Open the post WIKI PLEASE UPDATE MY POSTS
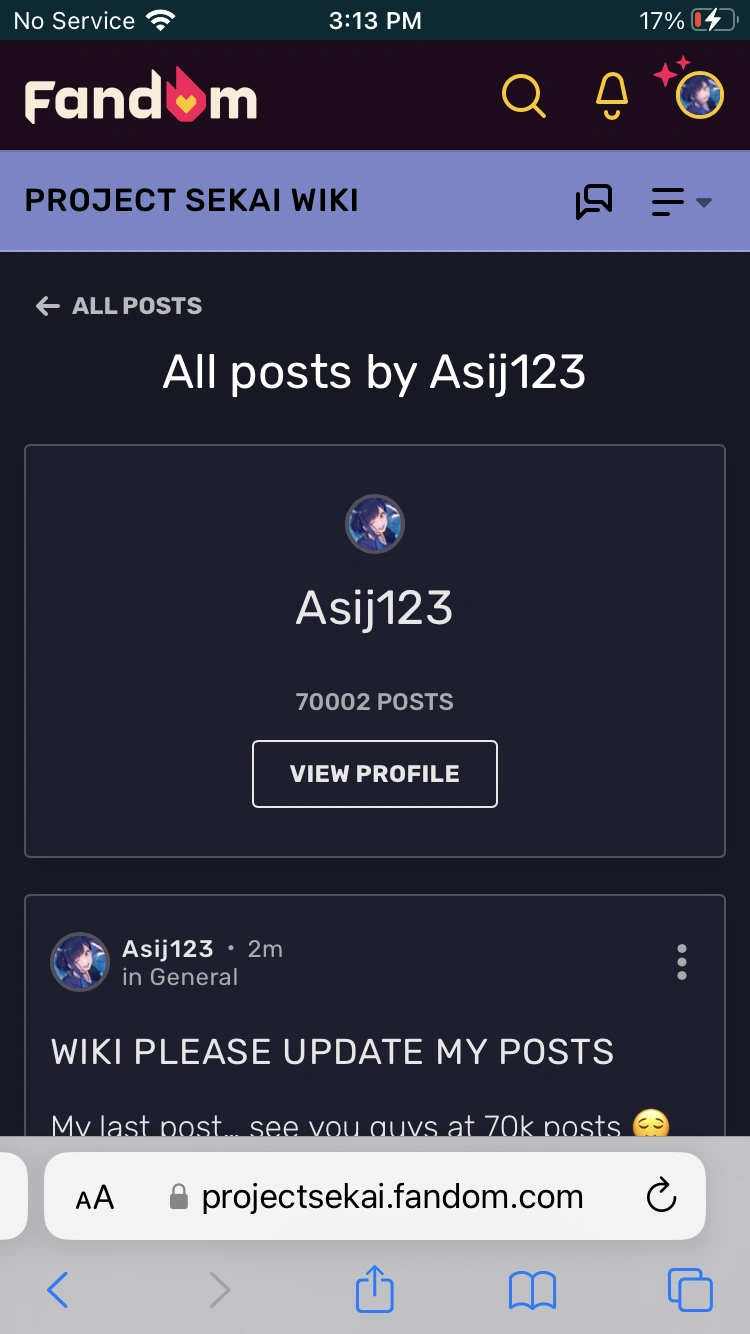Screen dimensions: 750x1334 333,1052
